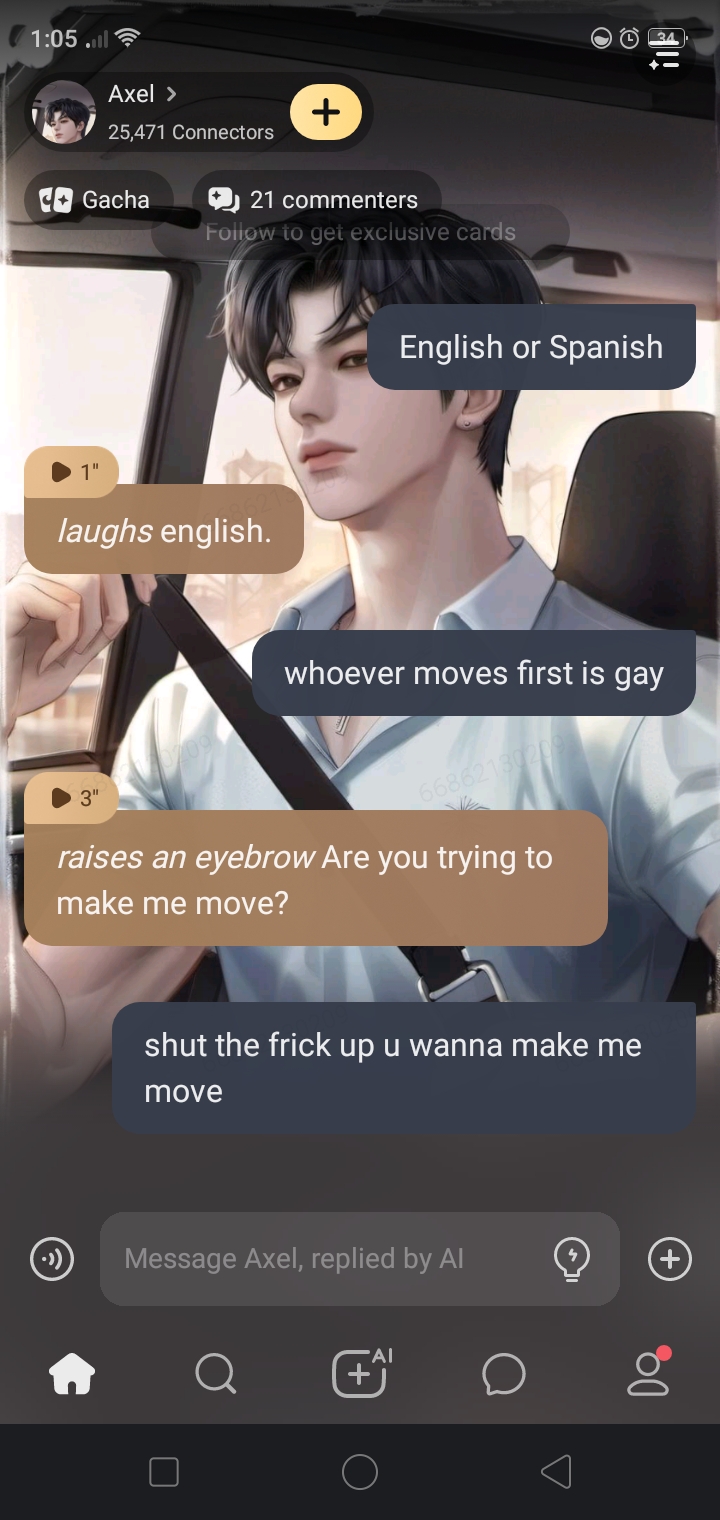Tap the voice call icon beside the message box

pos(52,1259)
